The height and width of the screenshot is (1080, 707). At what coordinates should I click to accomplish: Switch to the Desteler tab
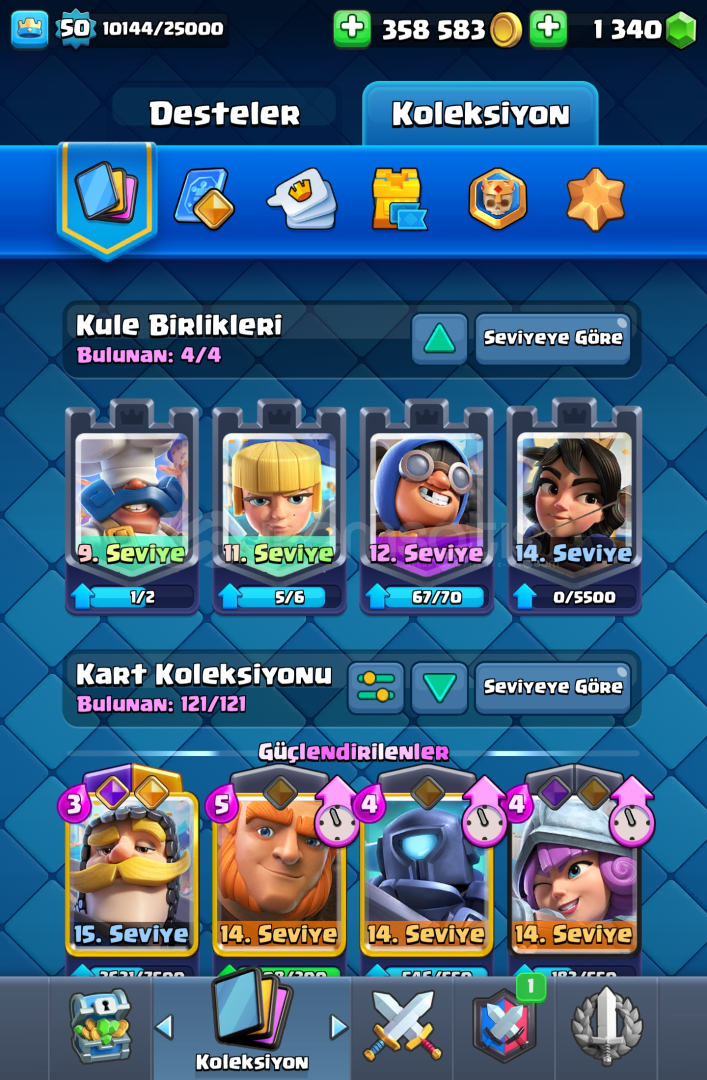point(224,114)
